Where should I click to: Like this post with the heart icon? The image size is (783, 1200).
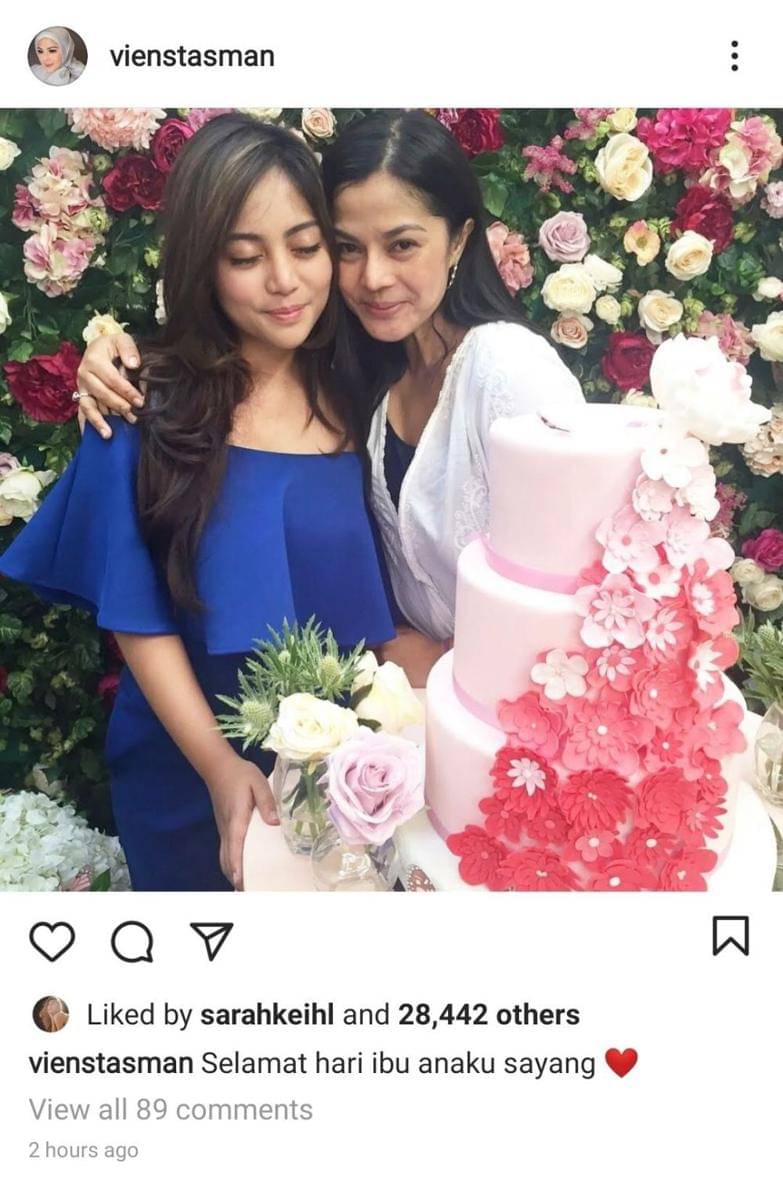click(x=52, y=941)
